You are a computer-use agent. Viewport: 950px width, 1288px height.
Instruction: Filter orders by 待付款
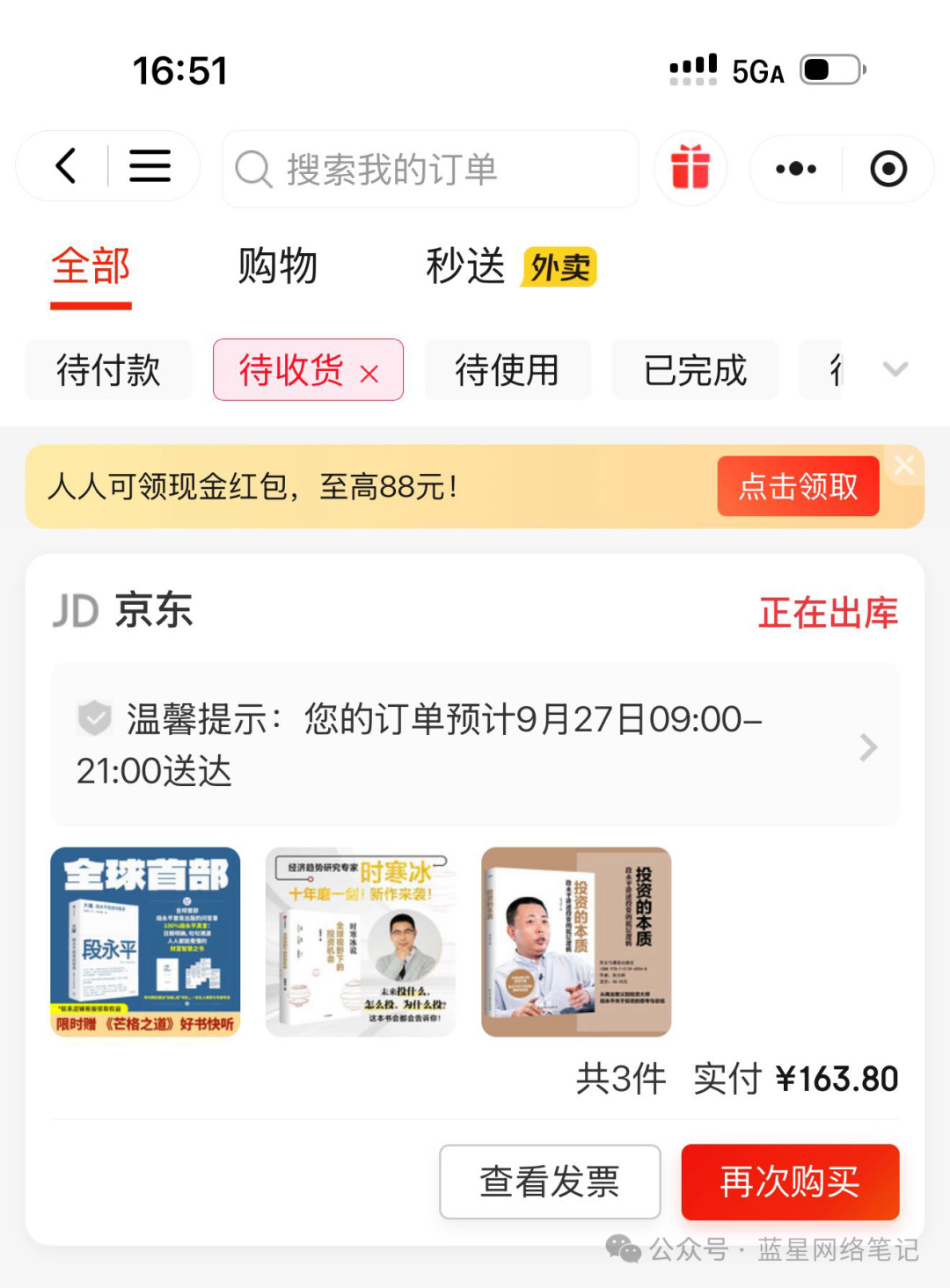coord(108,370)
